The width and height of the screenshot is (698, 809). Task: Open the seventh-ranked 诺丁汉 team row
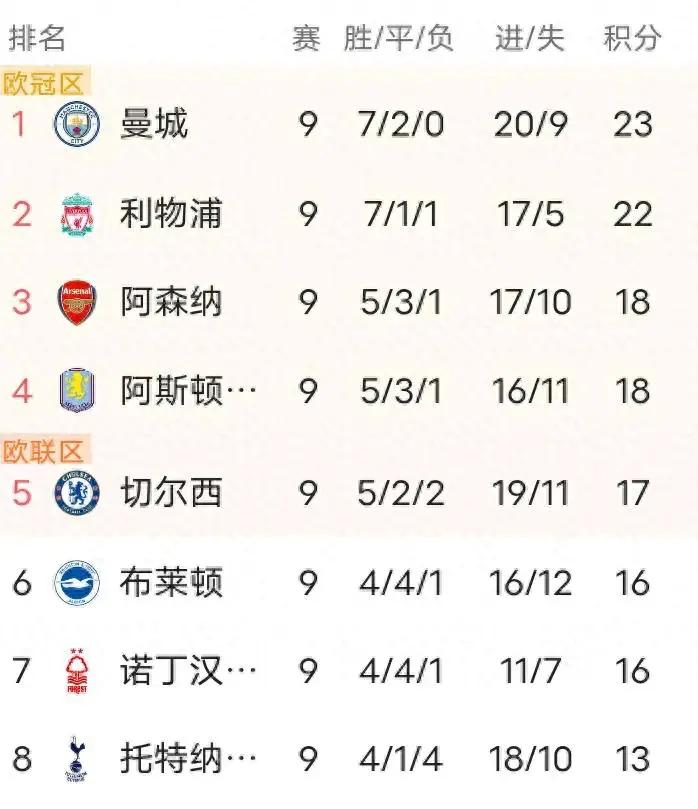tap(188, 671)
